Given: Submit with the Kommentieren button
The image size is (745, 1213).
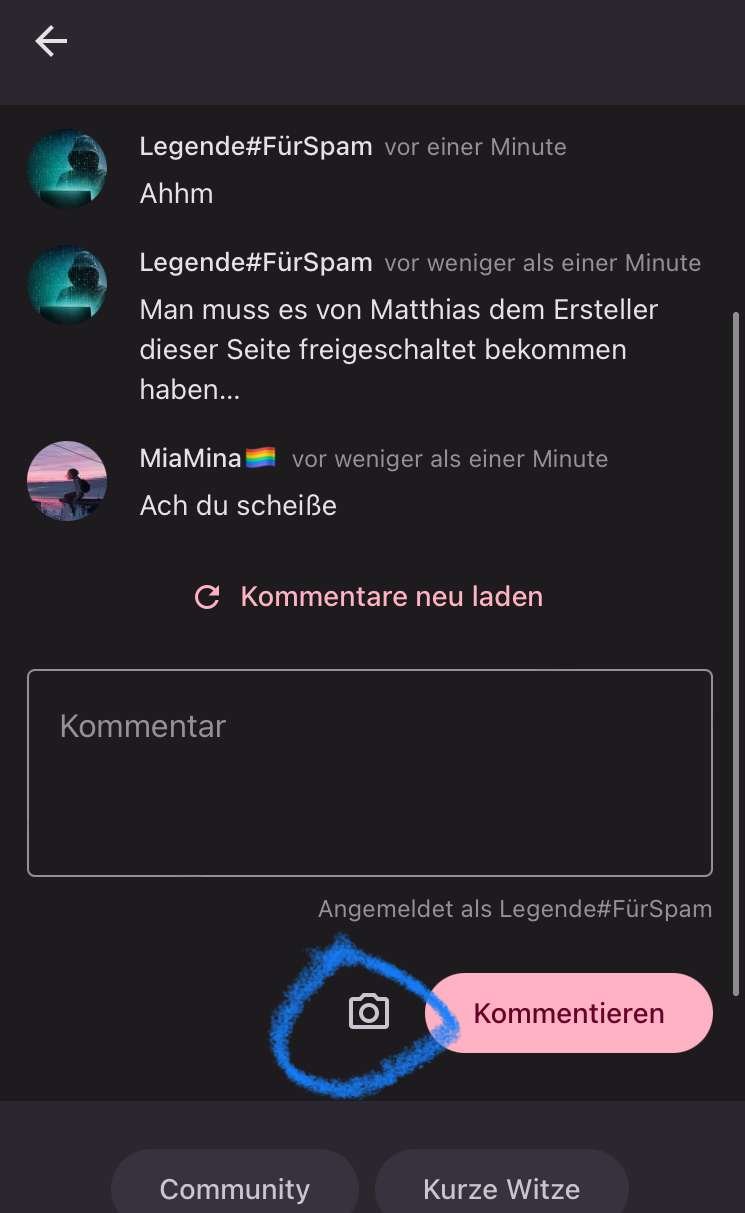Looking at the screenshot, I should [568, 1013].
